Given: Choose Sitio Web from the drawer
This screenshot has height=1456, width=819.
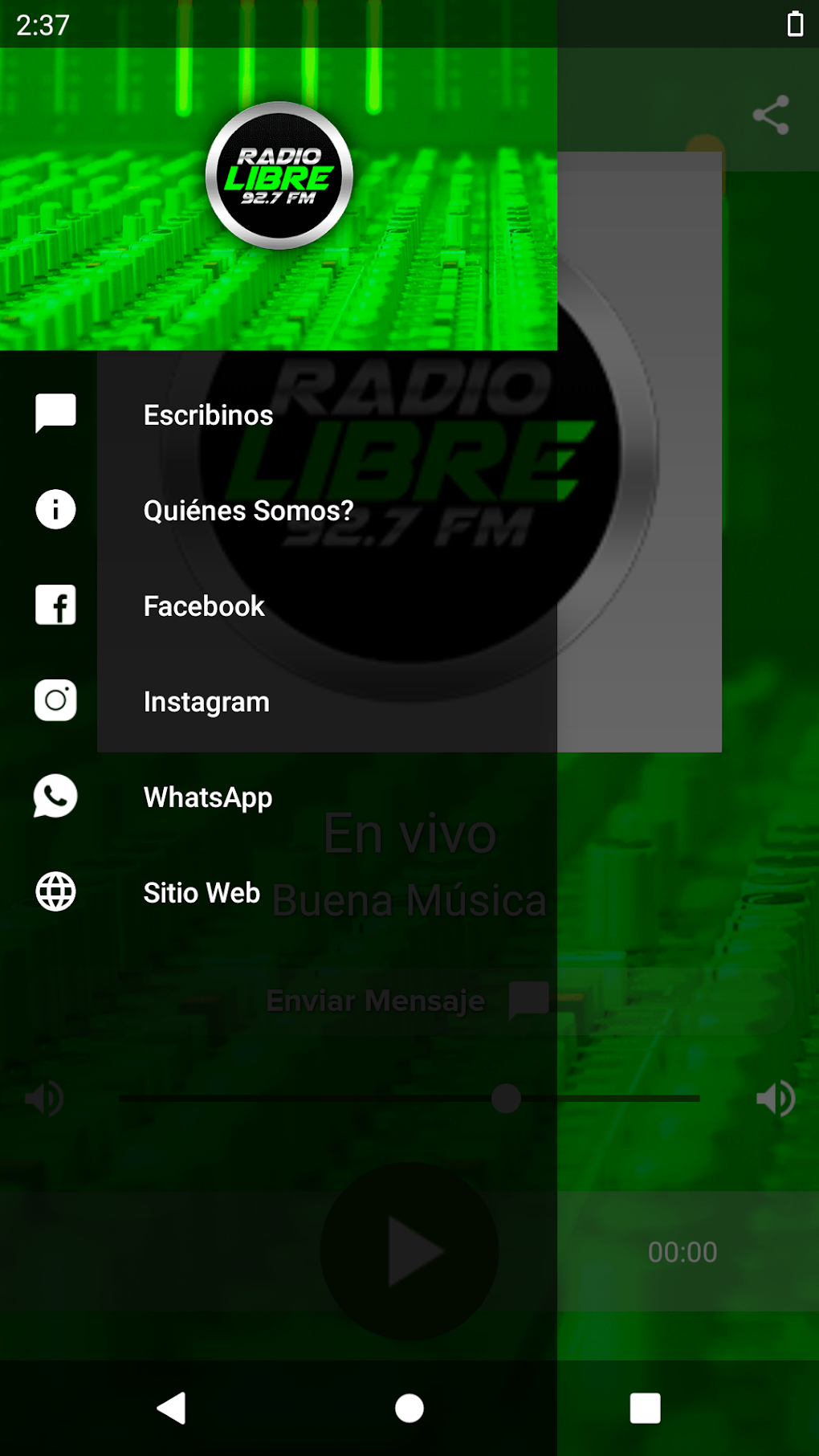Looking at the screenshot, I should coord(201,892).
